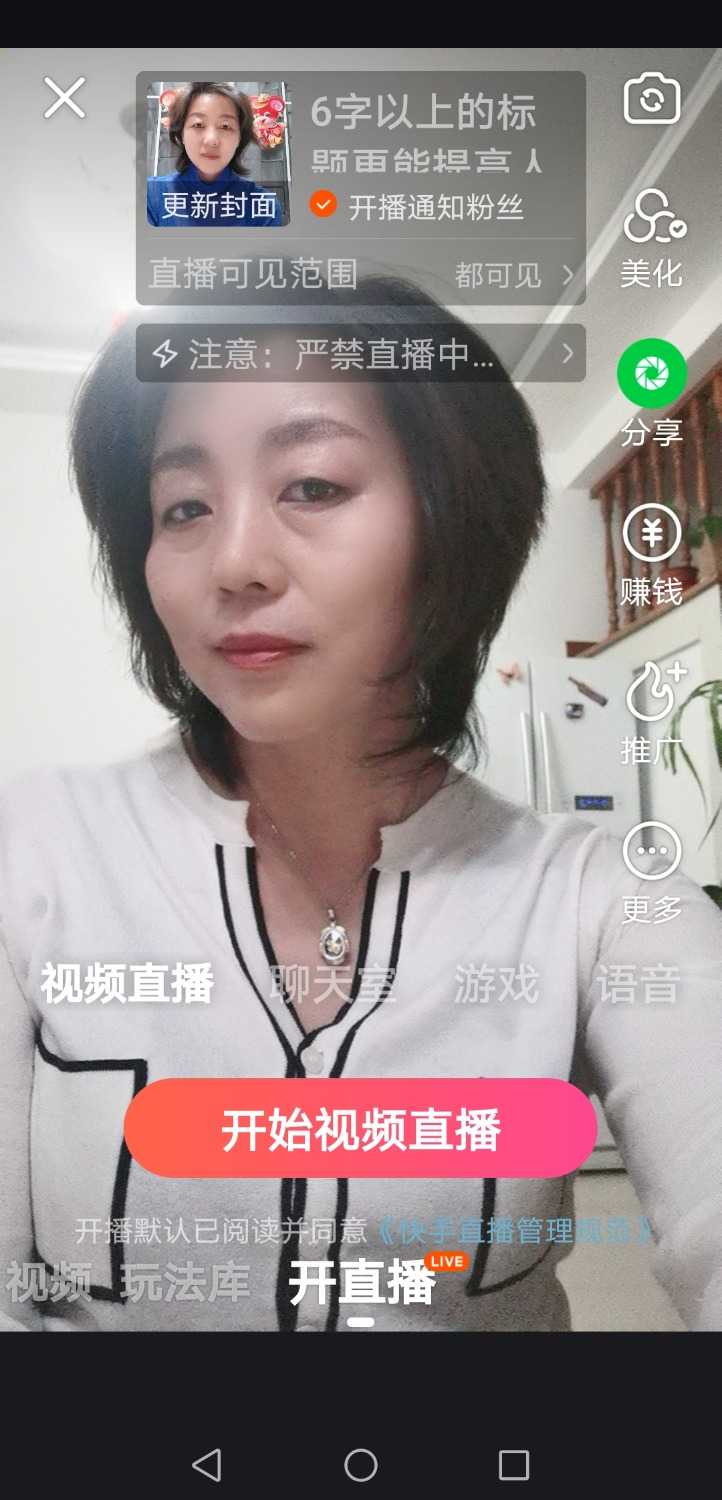
Task: Start live video with 开始视频直播
Action: click(360, 1129)
